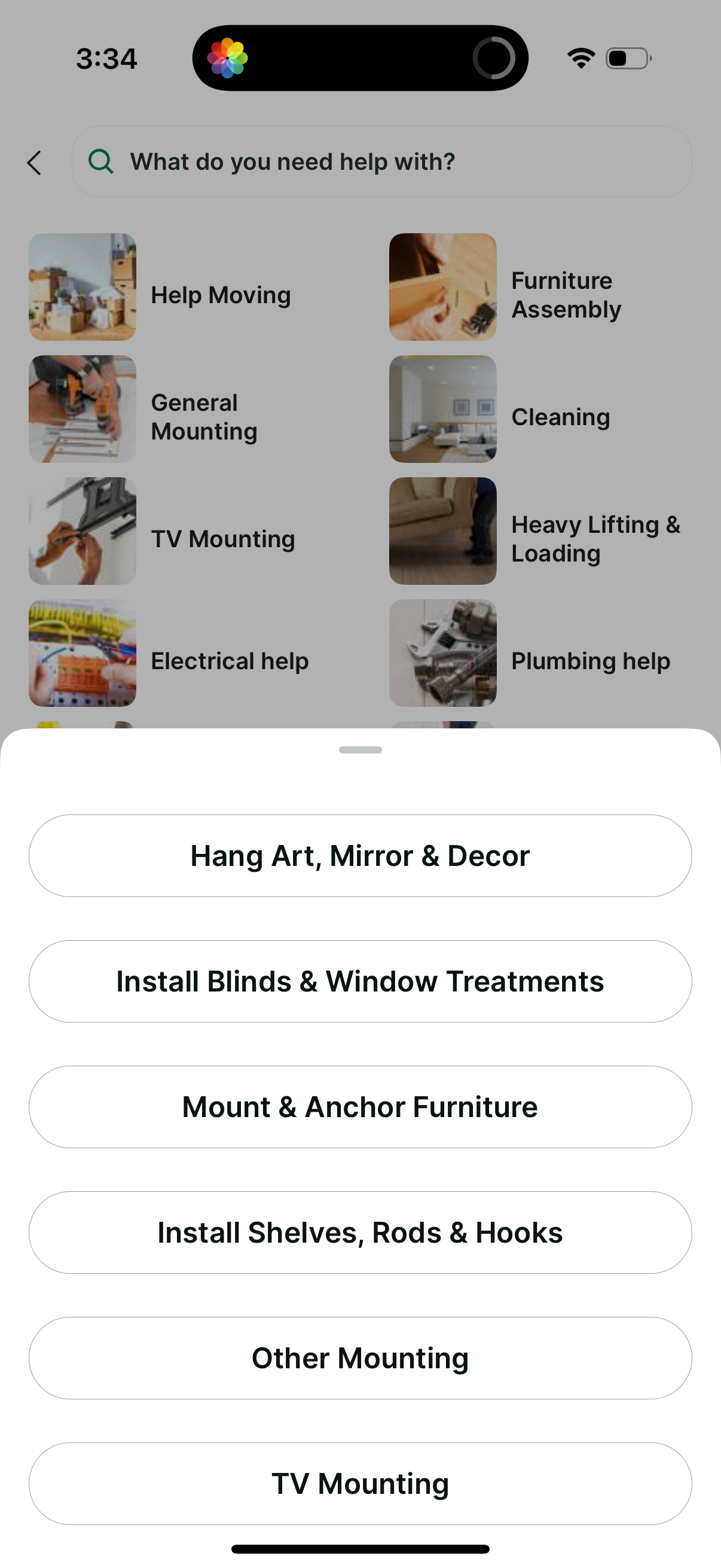Choose Install Shelves, Rods & Hooks
The image size is (721, 1568).
click(360, 1232)
